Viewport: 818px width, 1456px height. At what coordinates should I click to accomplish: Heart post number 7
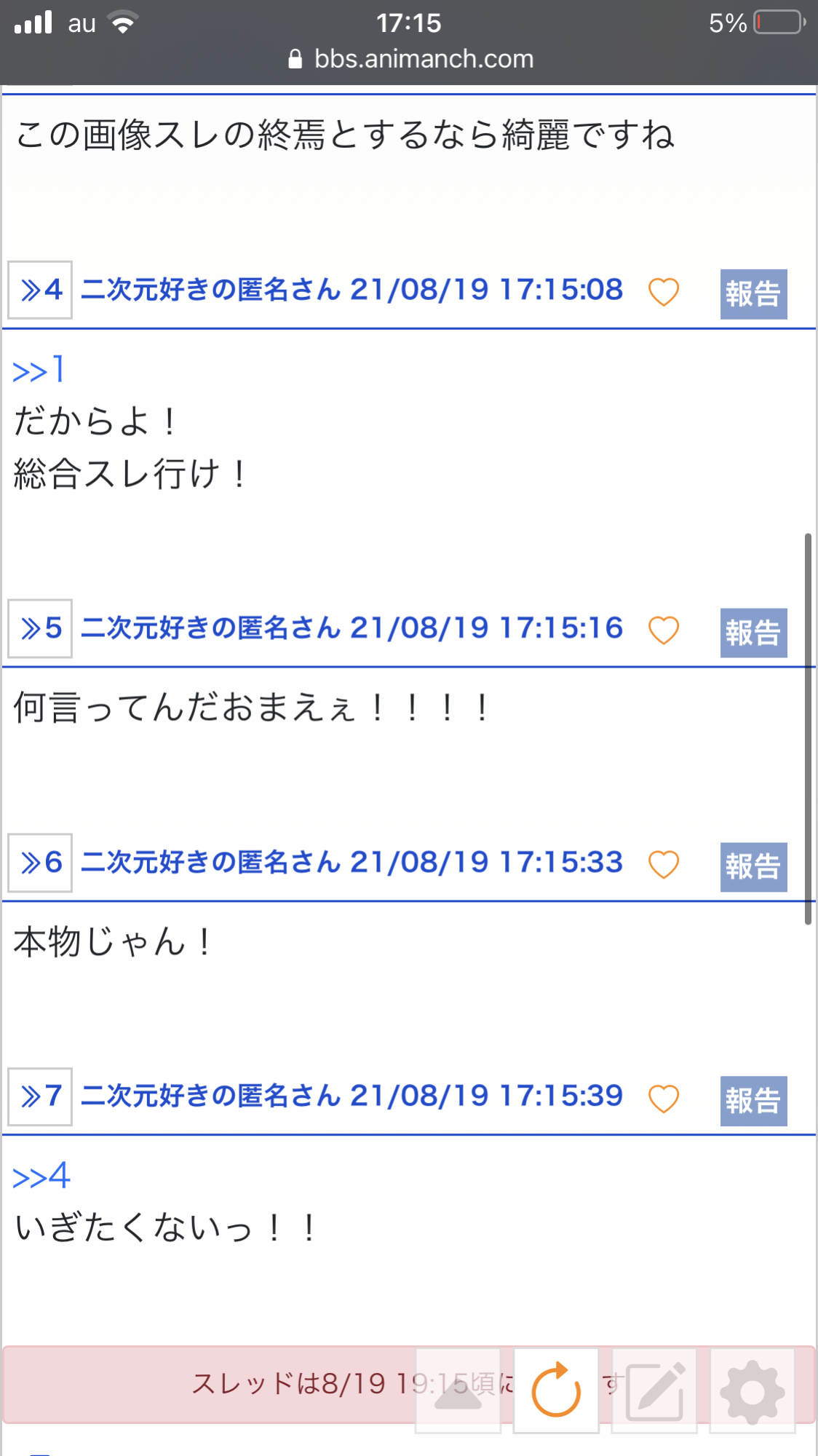pos(663,1099)
